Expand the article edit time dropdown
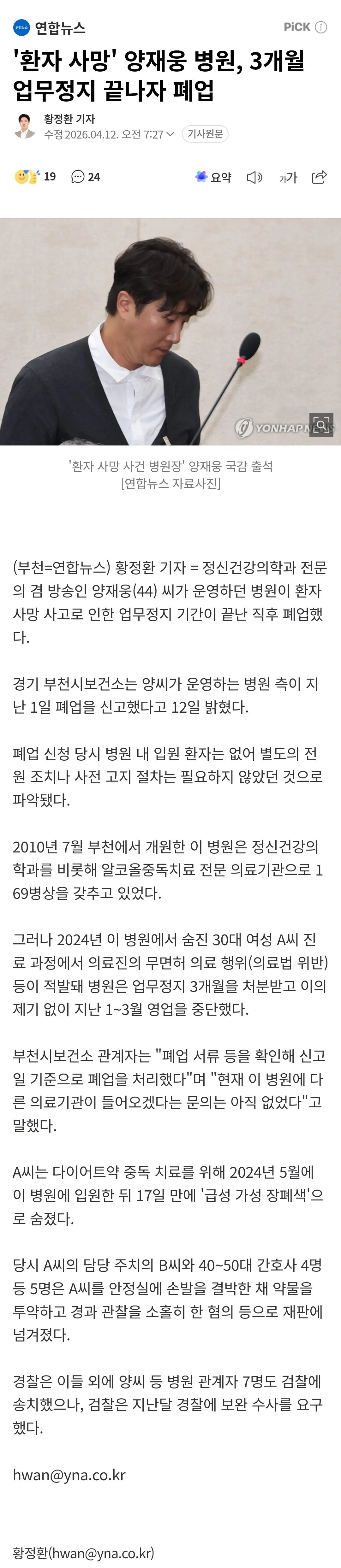The width and height of the screenshot is (341, 1568). [x=170, y=134]
